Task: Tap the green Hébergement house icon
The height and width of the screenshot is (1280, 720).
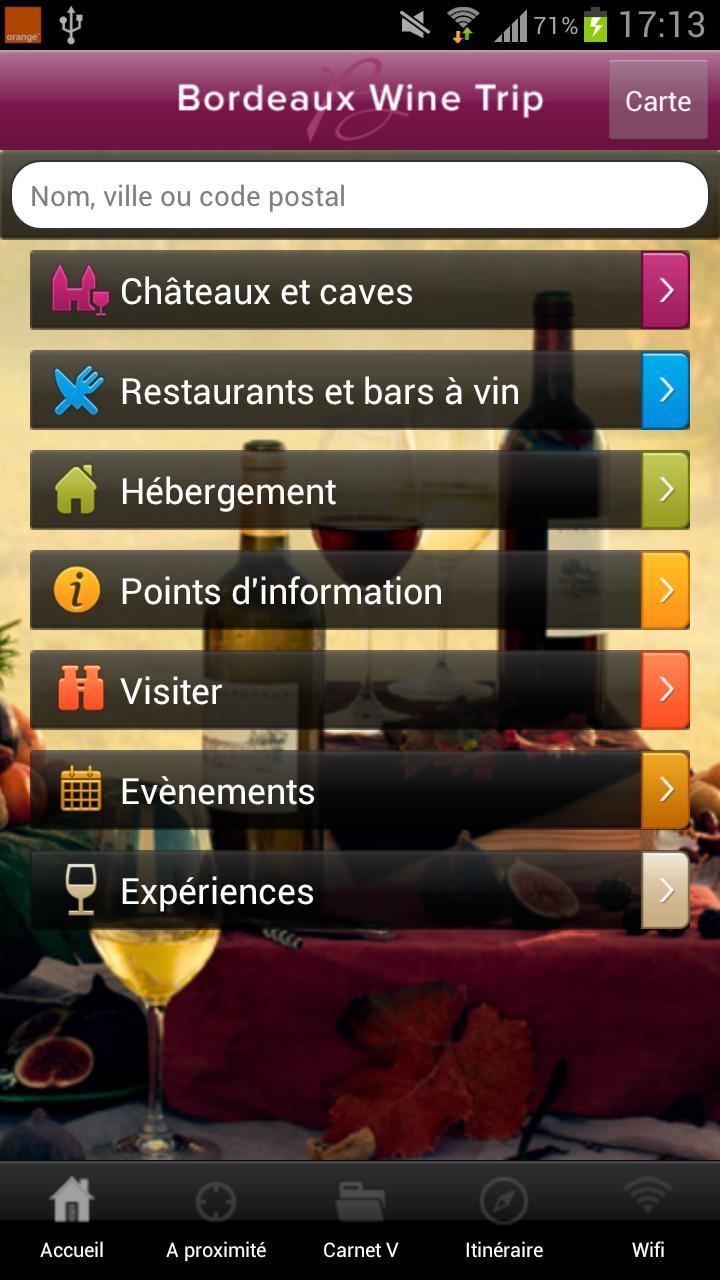Action: pyautogui.click(x=75, y=490)
